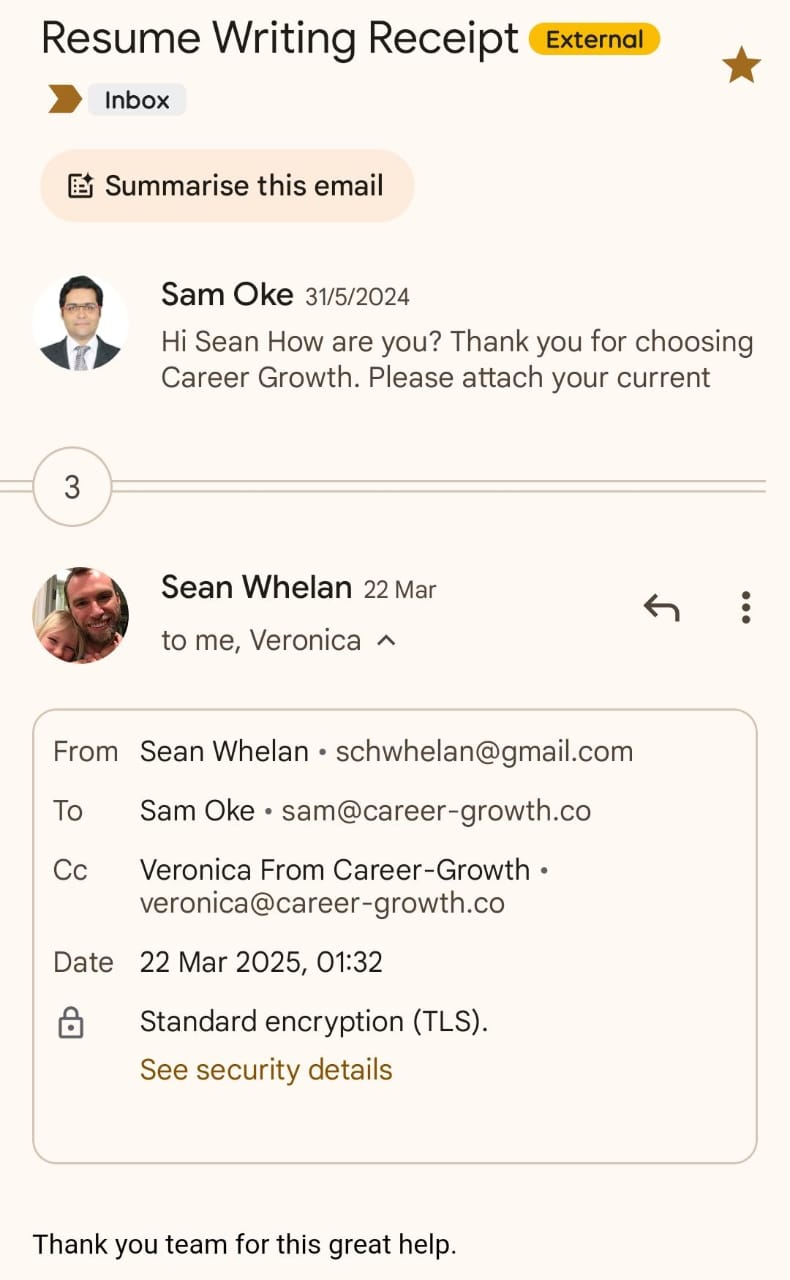Reply to Sean Whelan's message
Viewport: 790px width, 1280px height.
pyautogui.click(x=661, y=607)
